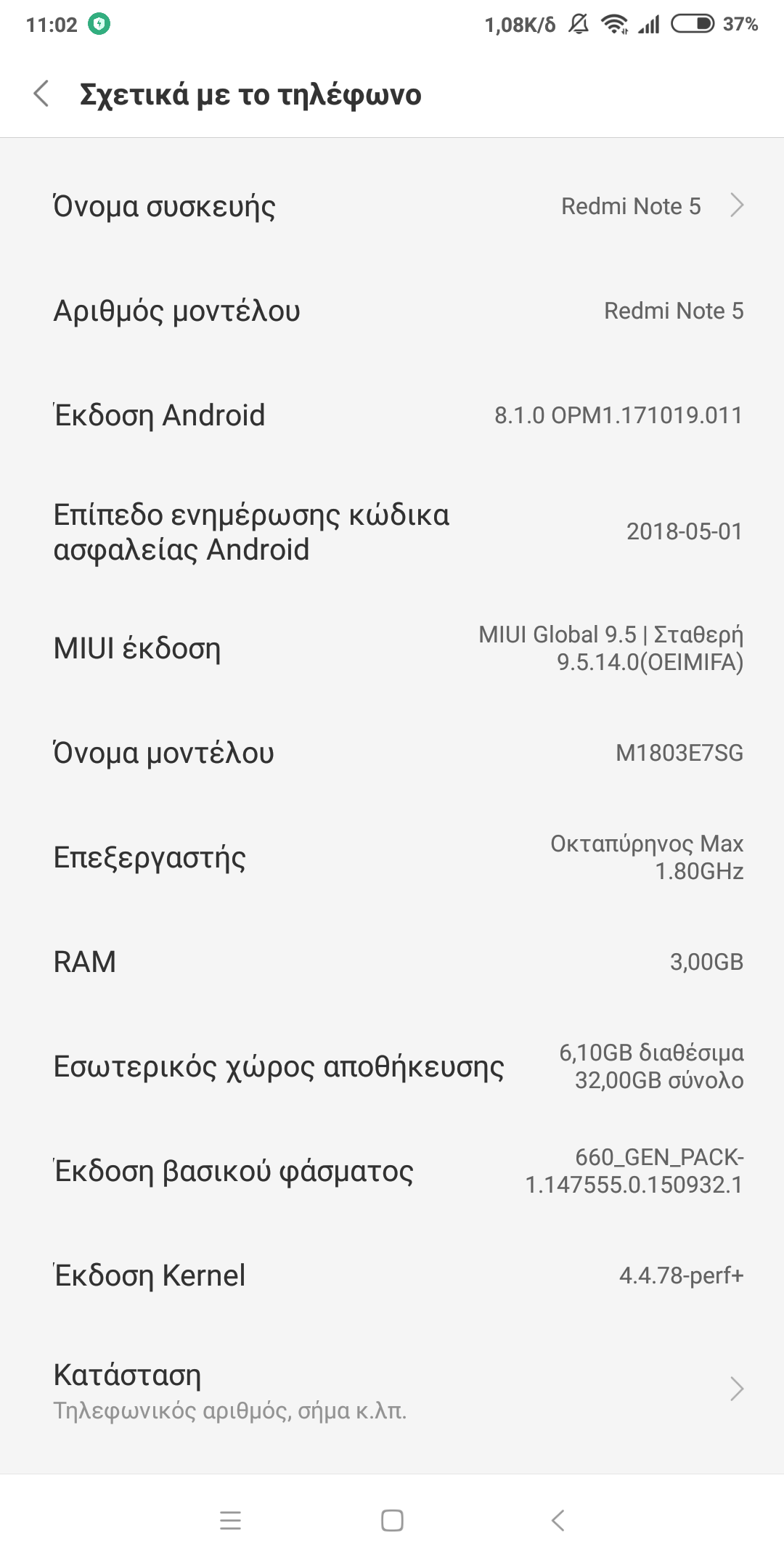The height and width of the screenshot is (1568, 784).
Task: Open Κατάσταση phone status details
Action: coord(392,1389)
